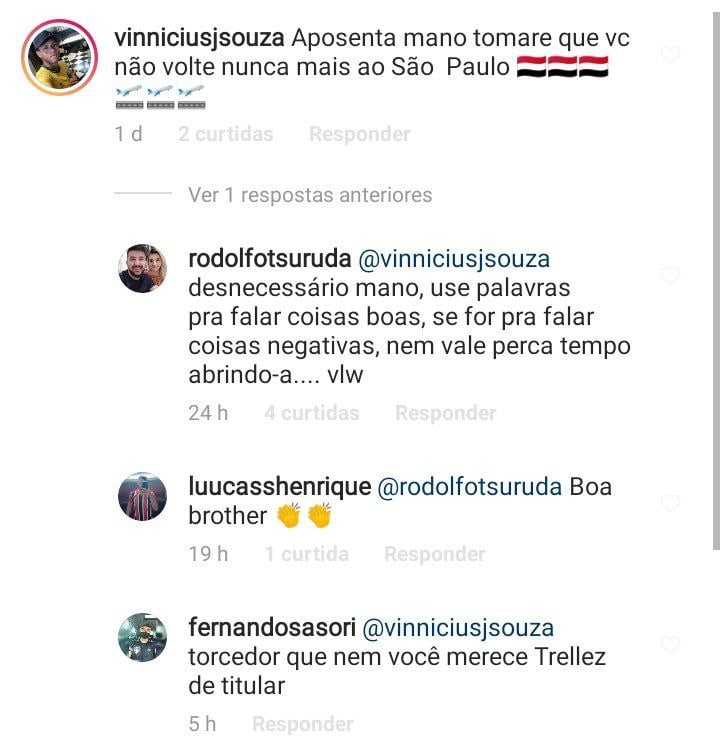This screenshot has height=742, width=720.
Task: Tap Responder under luucasshenrique's reply
Action: [434, 554]
